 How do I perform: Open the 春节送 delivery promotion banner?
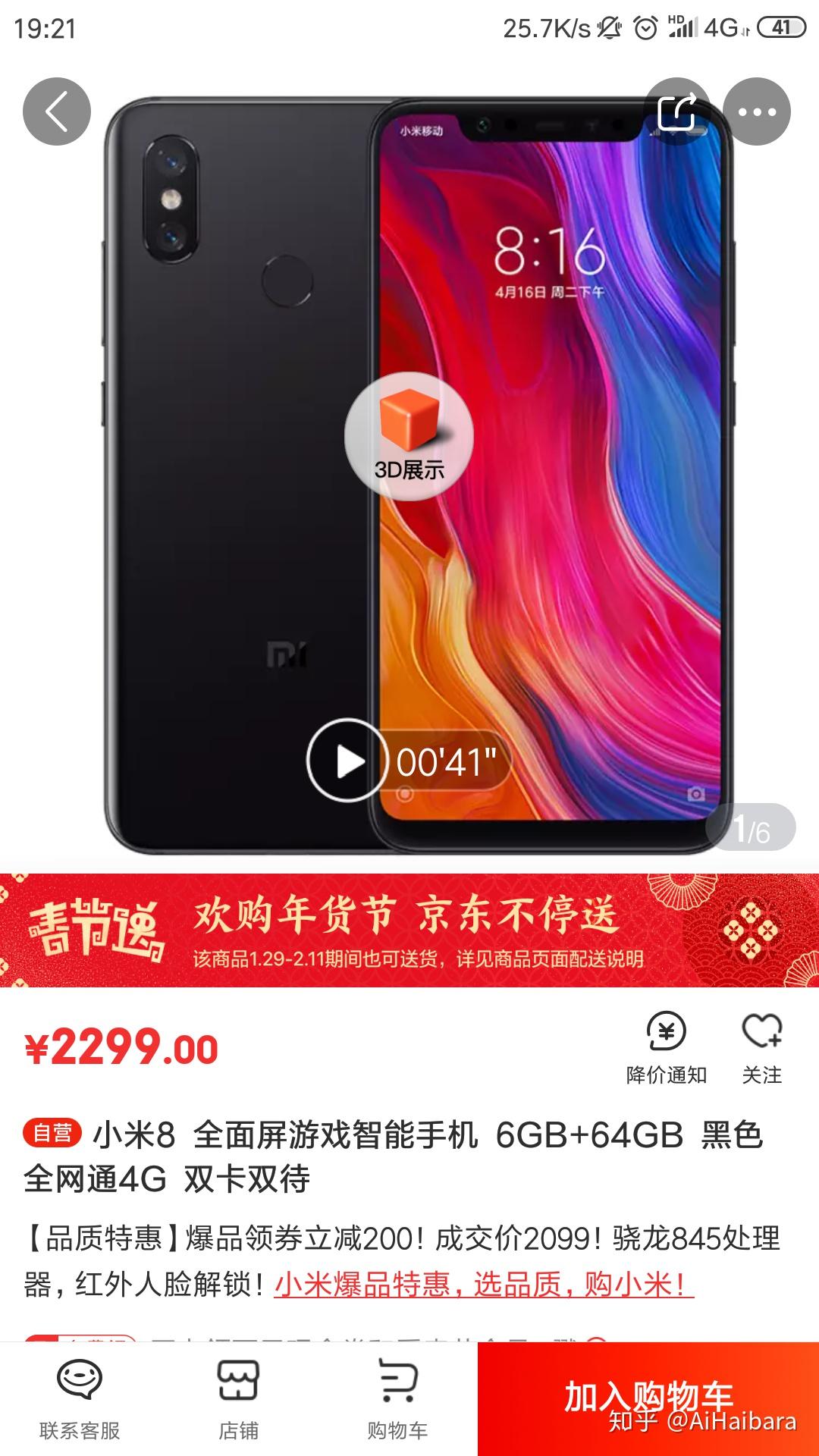tap(409, 930)
